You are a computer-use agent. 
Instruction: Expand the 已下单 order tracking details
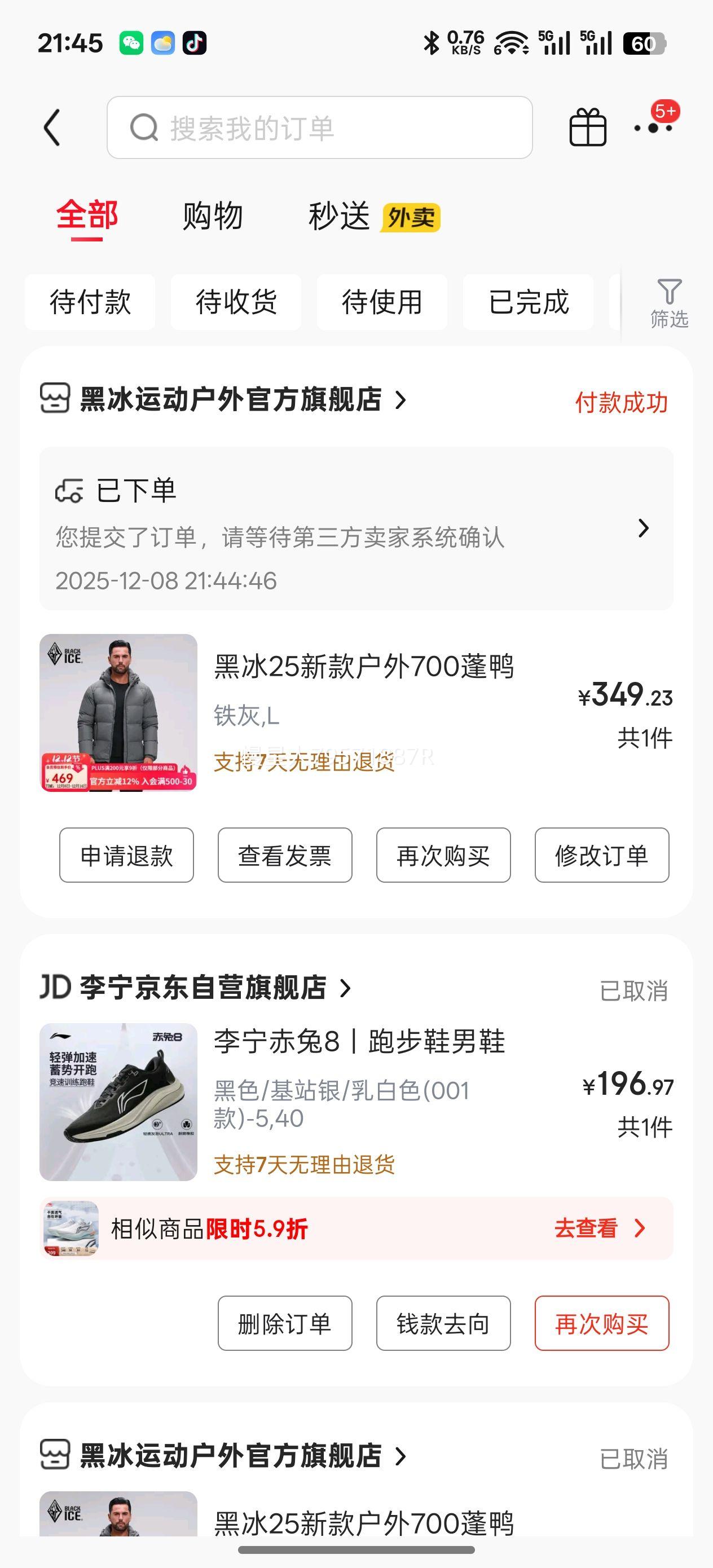(x=644, y=529)
